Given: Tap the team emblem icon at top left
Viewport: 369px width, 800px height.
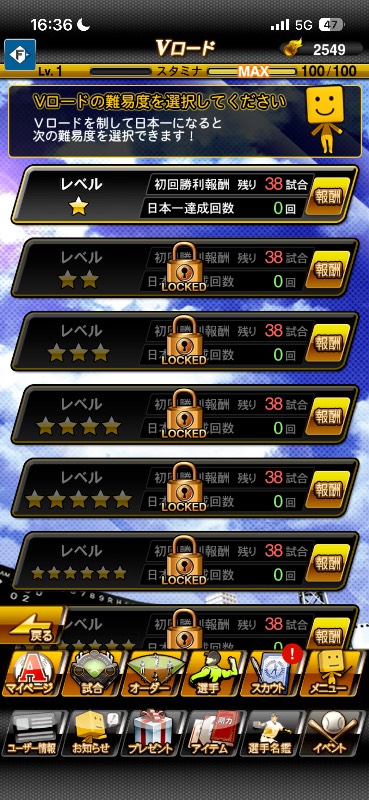Looking at the screenshot, I should point(20,54).
